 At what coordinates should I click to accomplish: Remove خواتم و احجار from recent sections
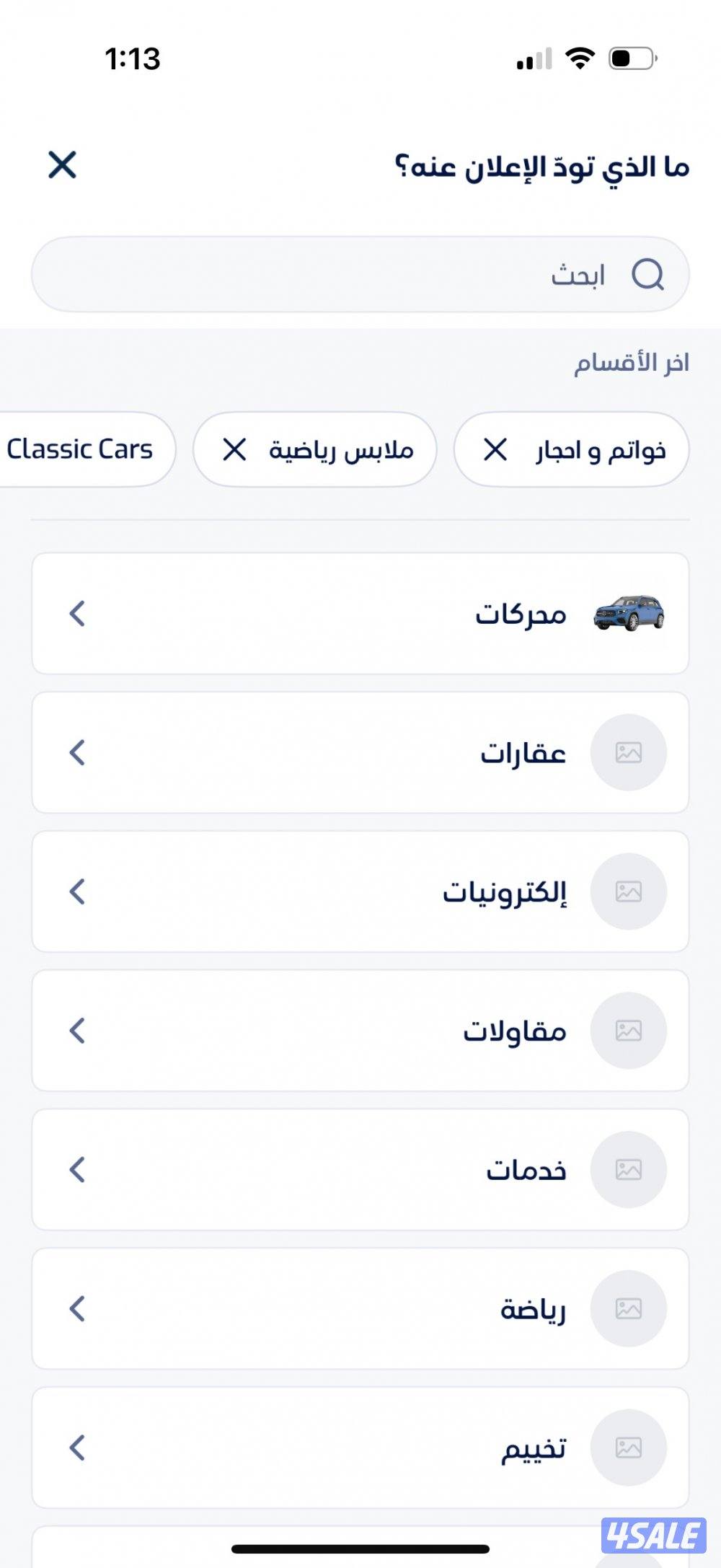495,450
